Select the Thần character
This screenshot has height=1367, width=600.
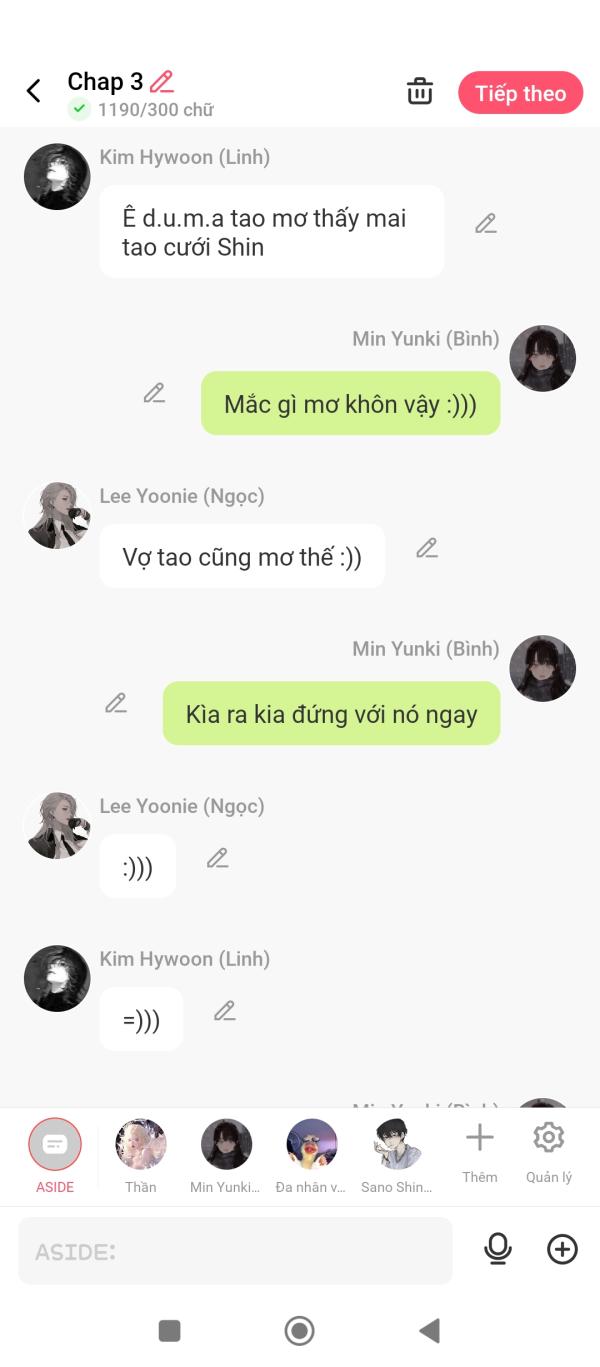click(x=141, y=1156)
